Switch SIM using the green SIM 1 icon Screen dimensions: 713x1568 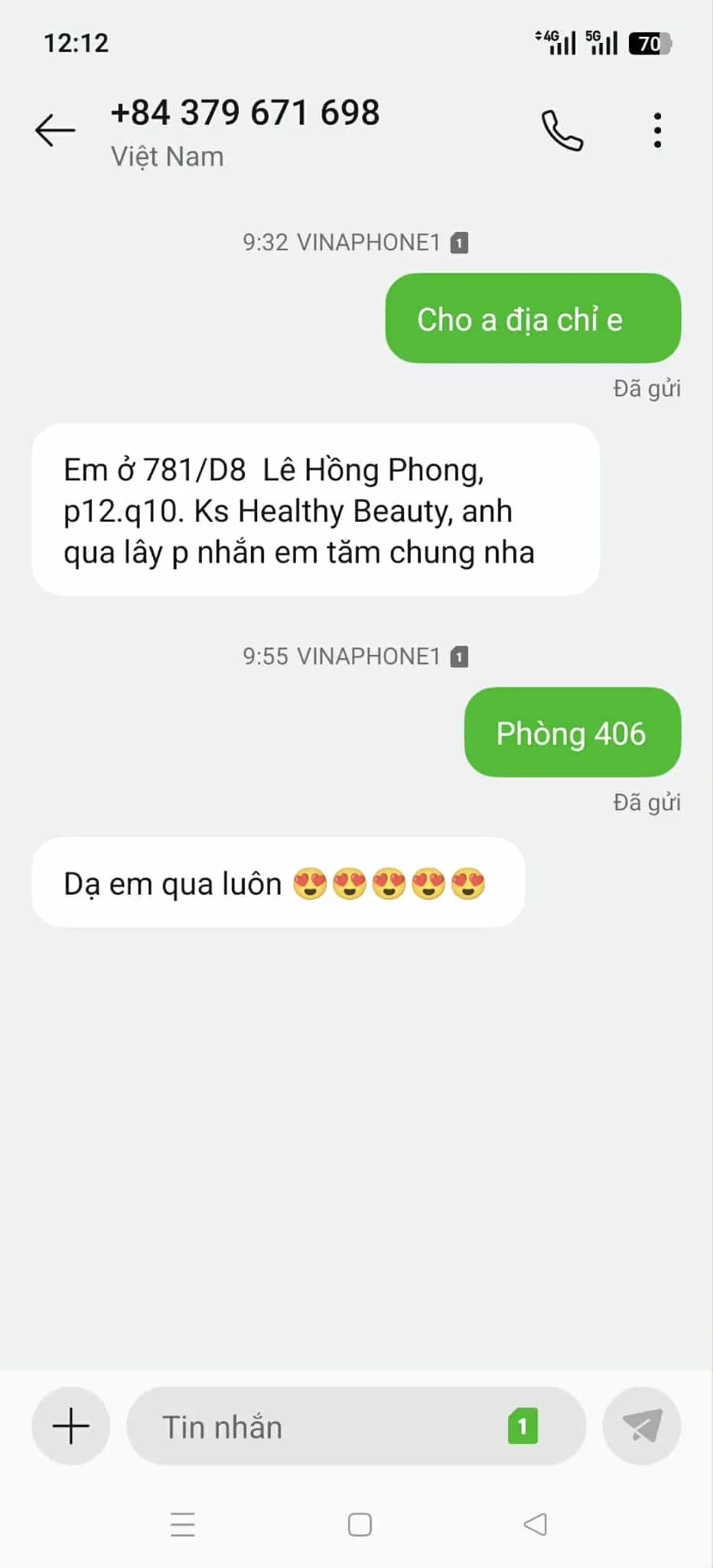click(523, 1426)
